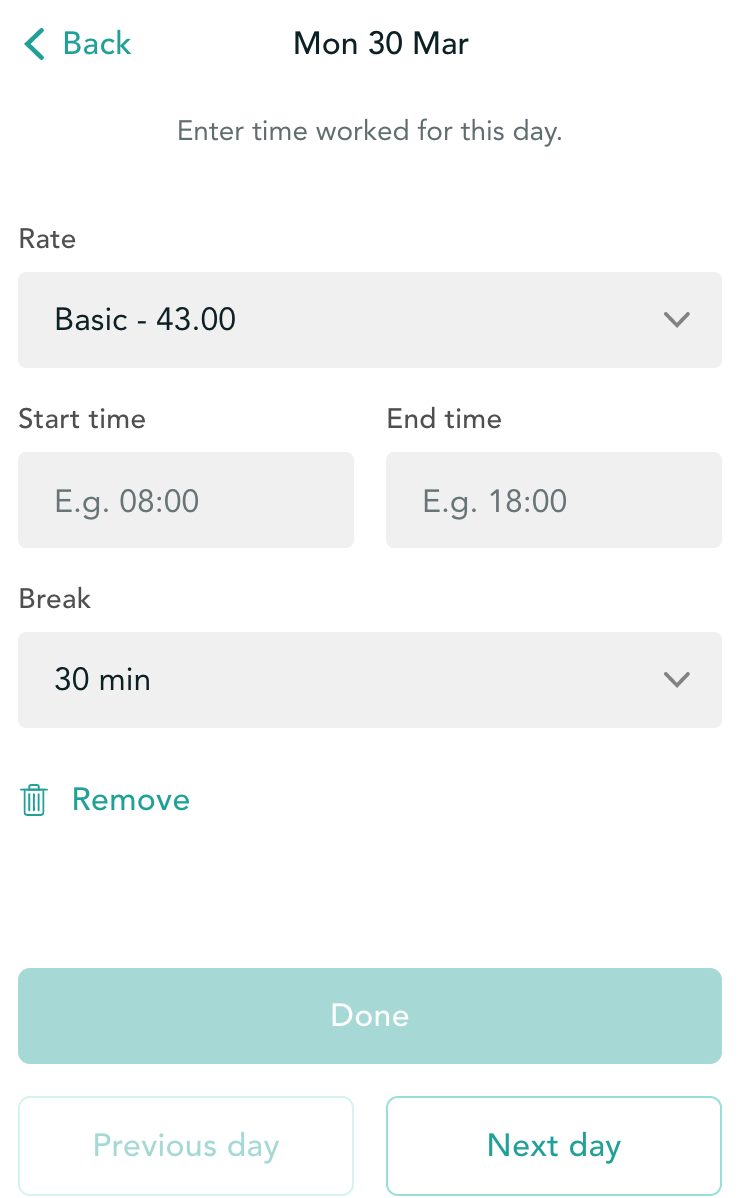Navigate using the Next day button

point(554,1146)
